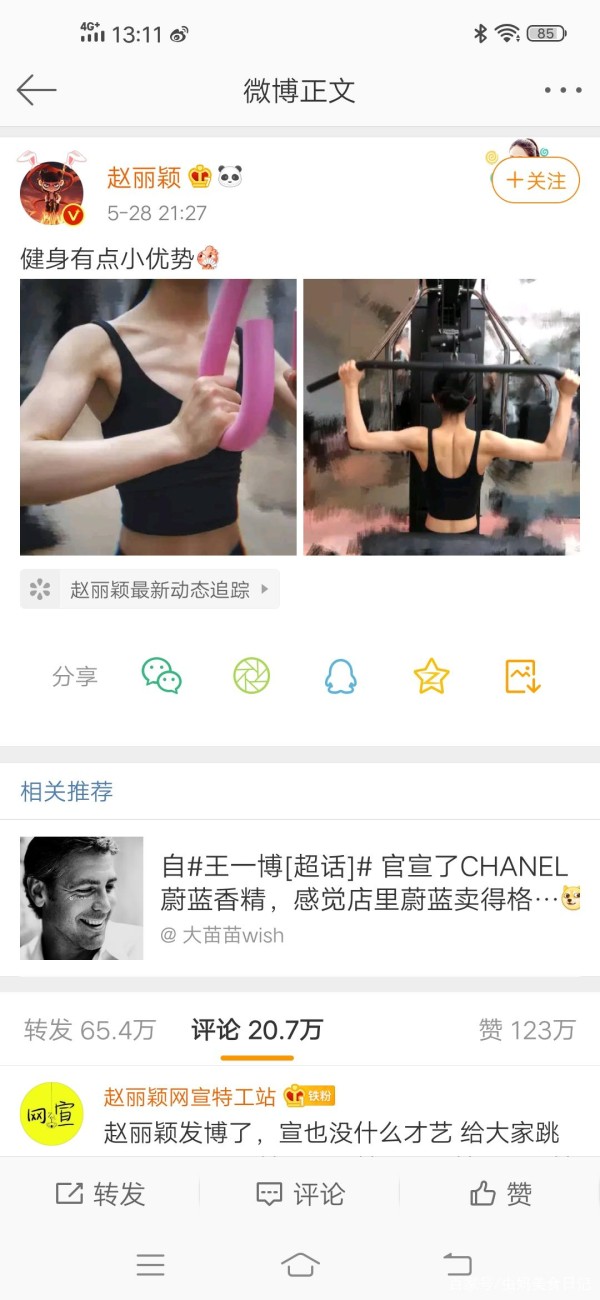This screenshot has height=1300, width=600.
Task: Switch to 转发 65.4万 tab
Action: point(90,1029)
